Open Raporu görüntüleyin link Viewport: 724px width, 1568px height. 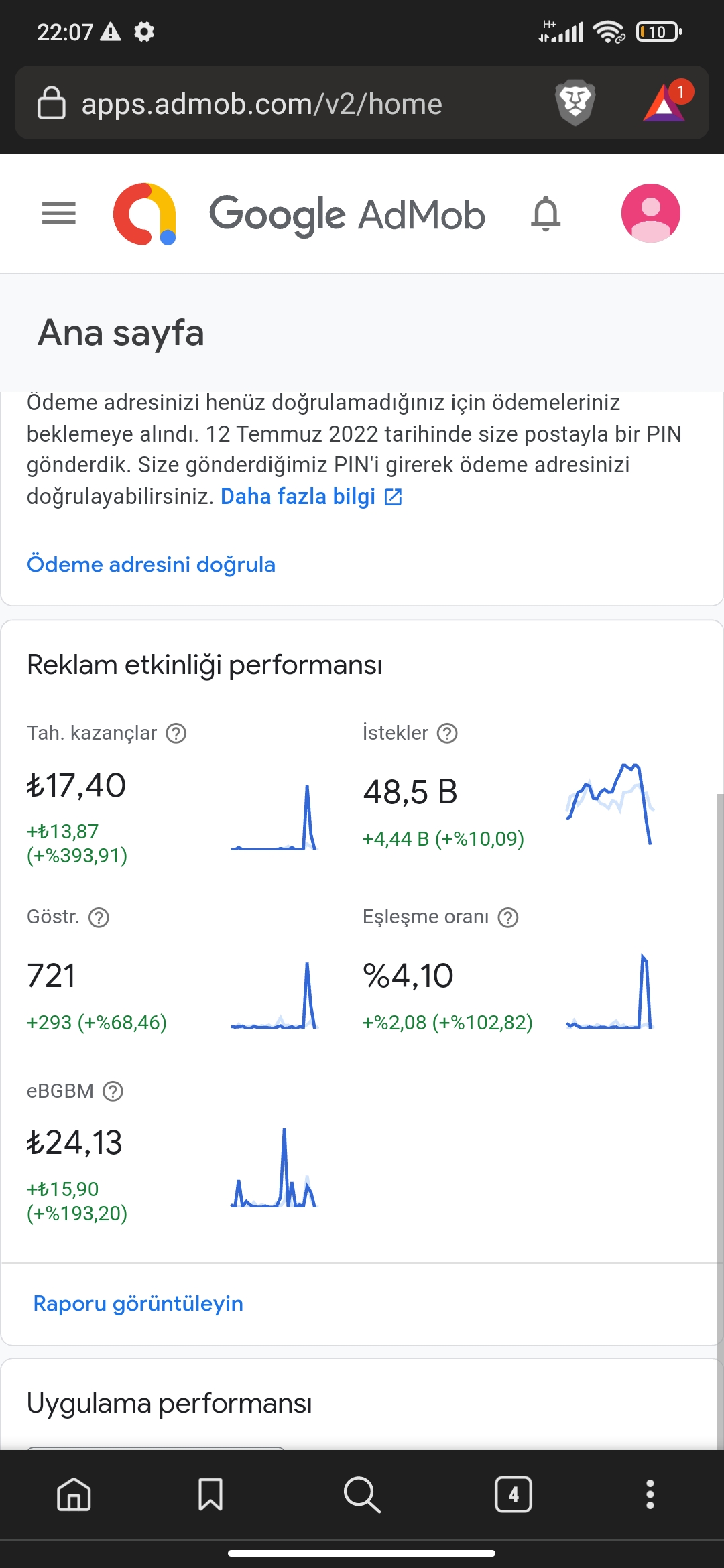click(138, 1303)
